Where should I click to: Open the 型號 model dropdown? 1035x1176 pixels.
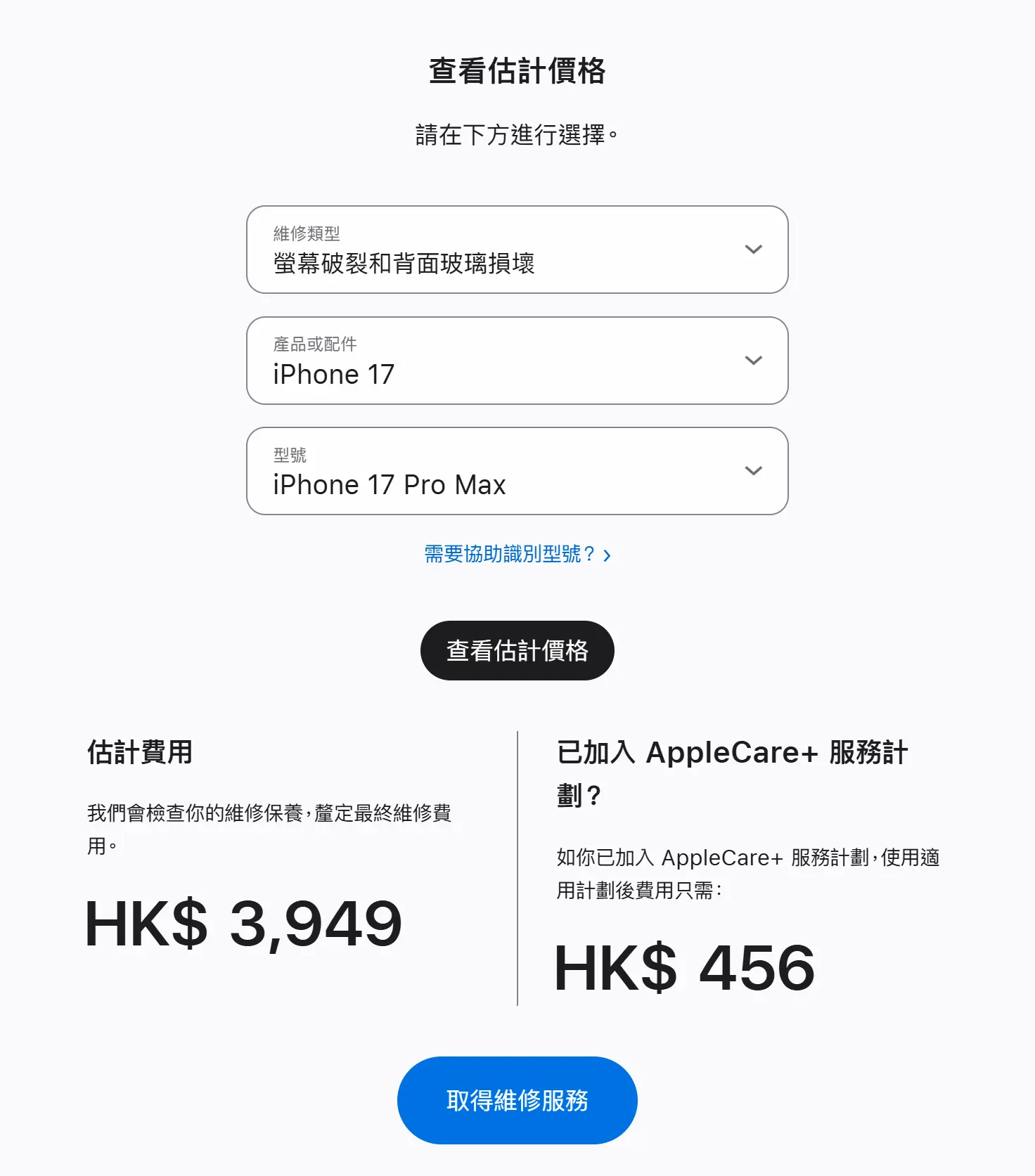517,471
